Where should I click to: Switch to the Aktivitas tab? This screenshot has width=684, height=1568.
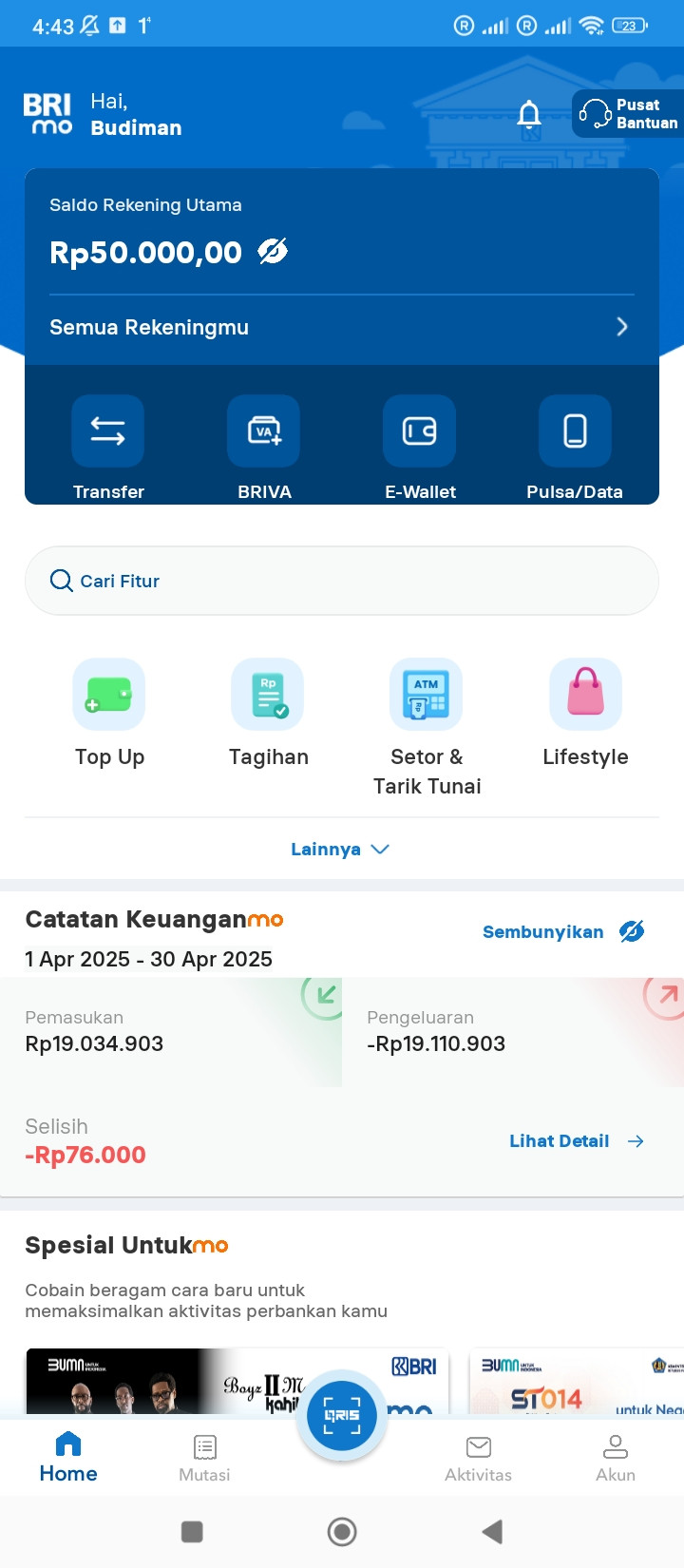[x=478, y=1459]
